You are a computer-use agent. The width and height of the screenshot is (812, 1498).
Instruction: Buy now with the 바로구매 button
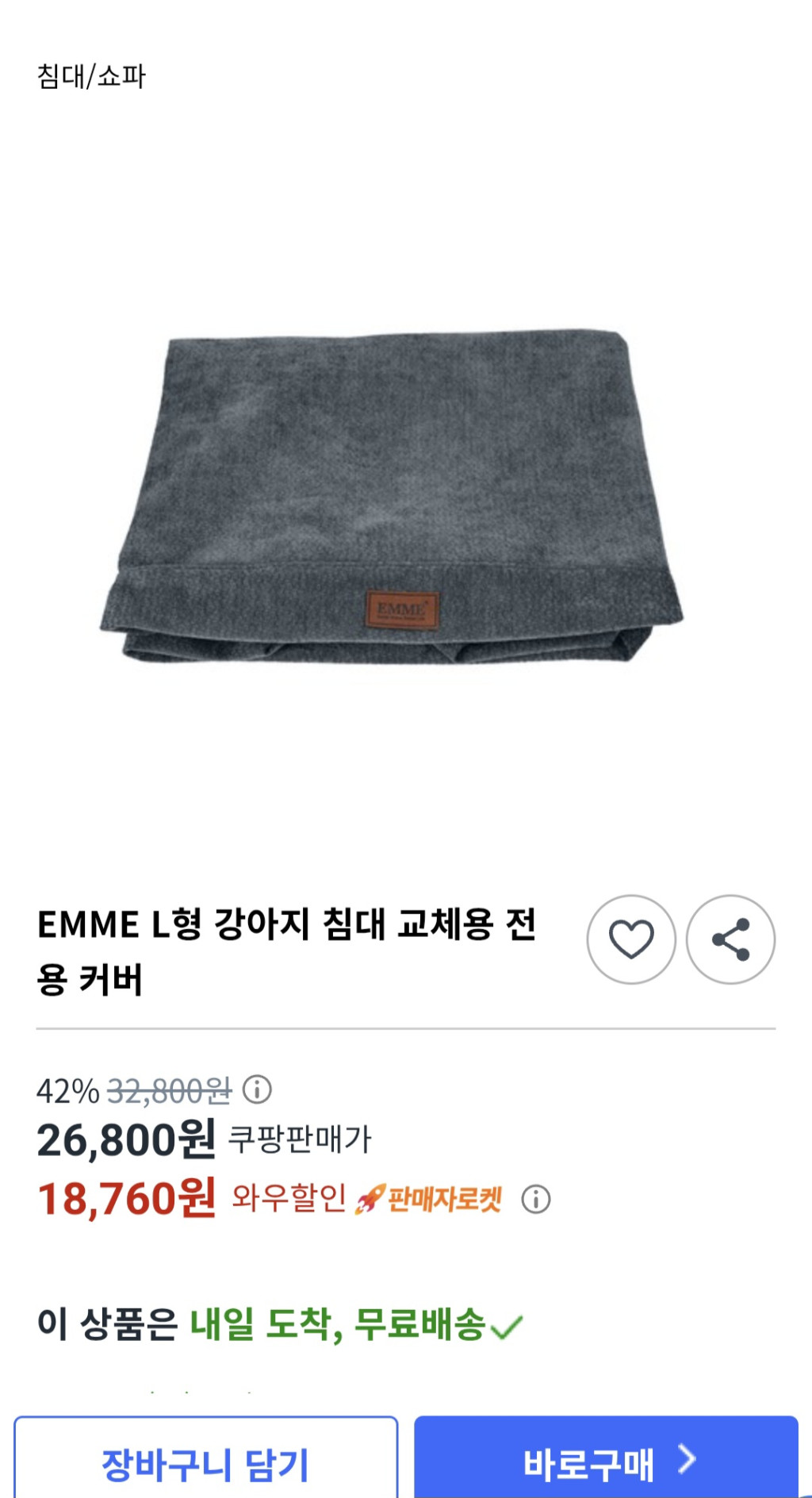[x=606, y=1463]
